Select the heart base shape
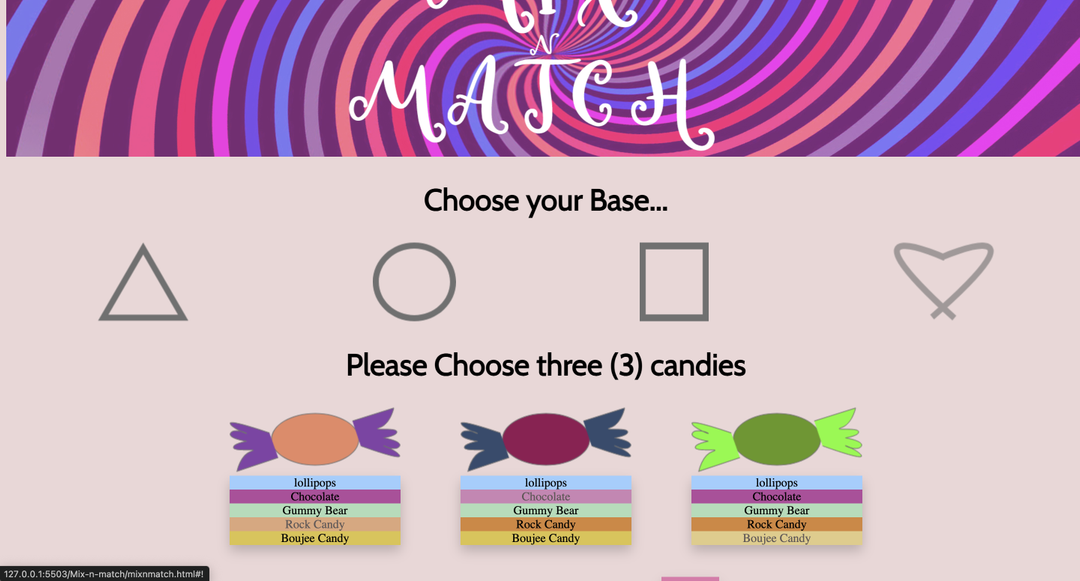Screen dimensions: 1080x581 943,279
